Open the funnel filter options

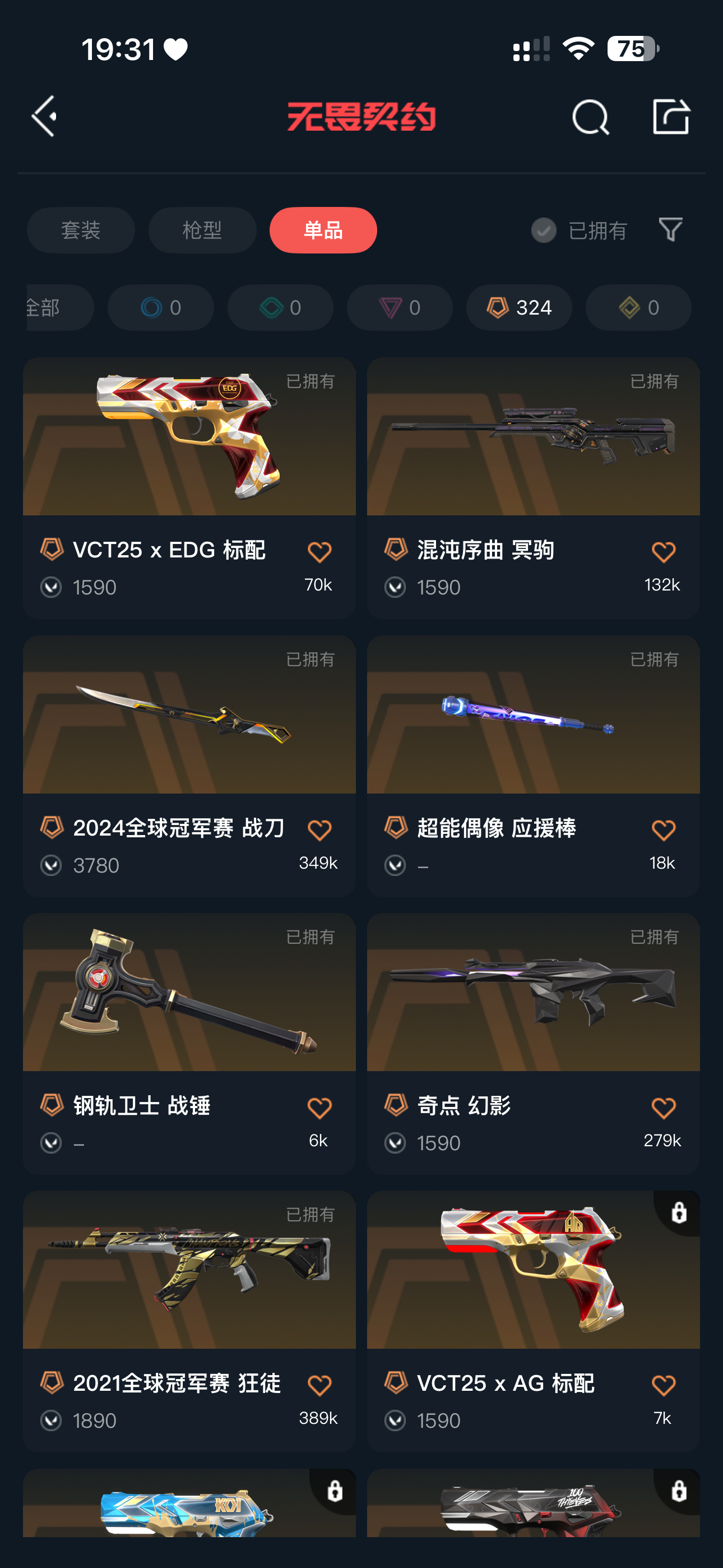(671, 229)
